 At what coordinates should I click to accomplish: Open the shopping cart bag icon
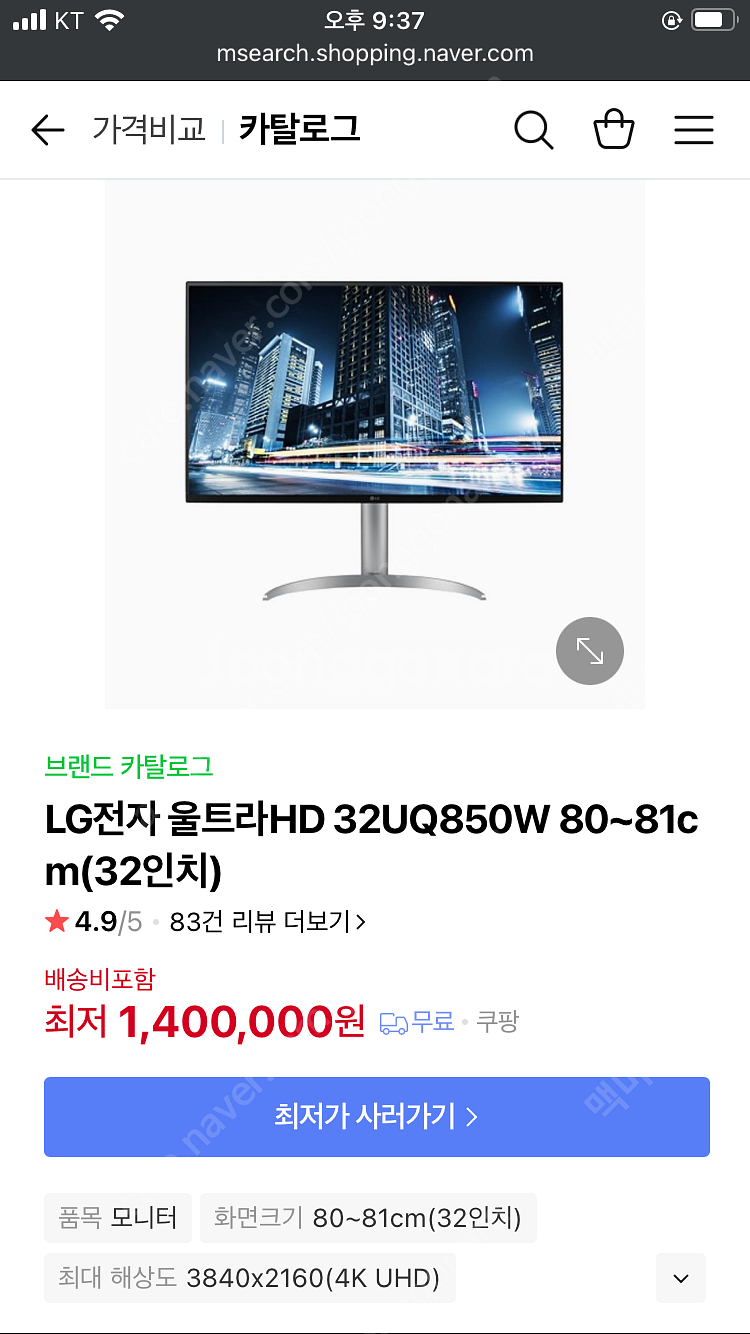(x=614, y=129)
